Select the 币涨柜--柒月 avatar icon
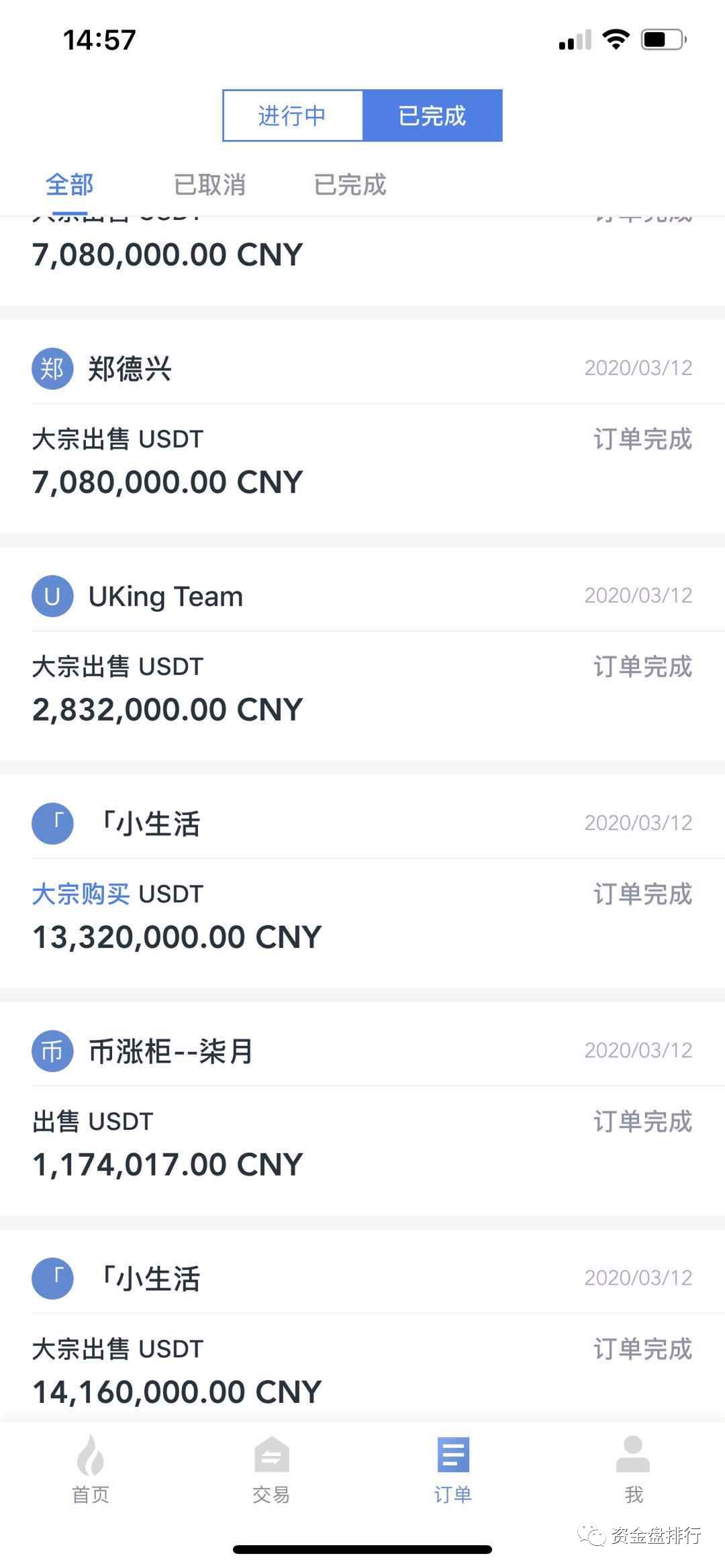Screen dimensions: 725x1568 click(x=52, y=1051)
